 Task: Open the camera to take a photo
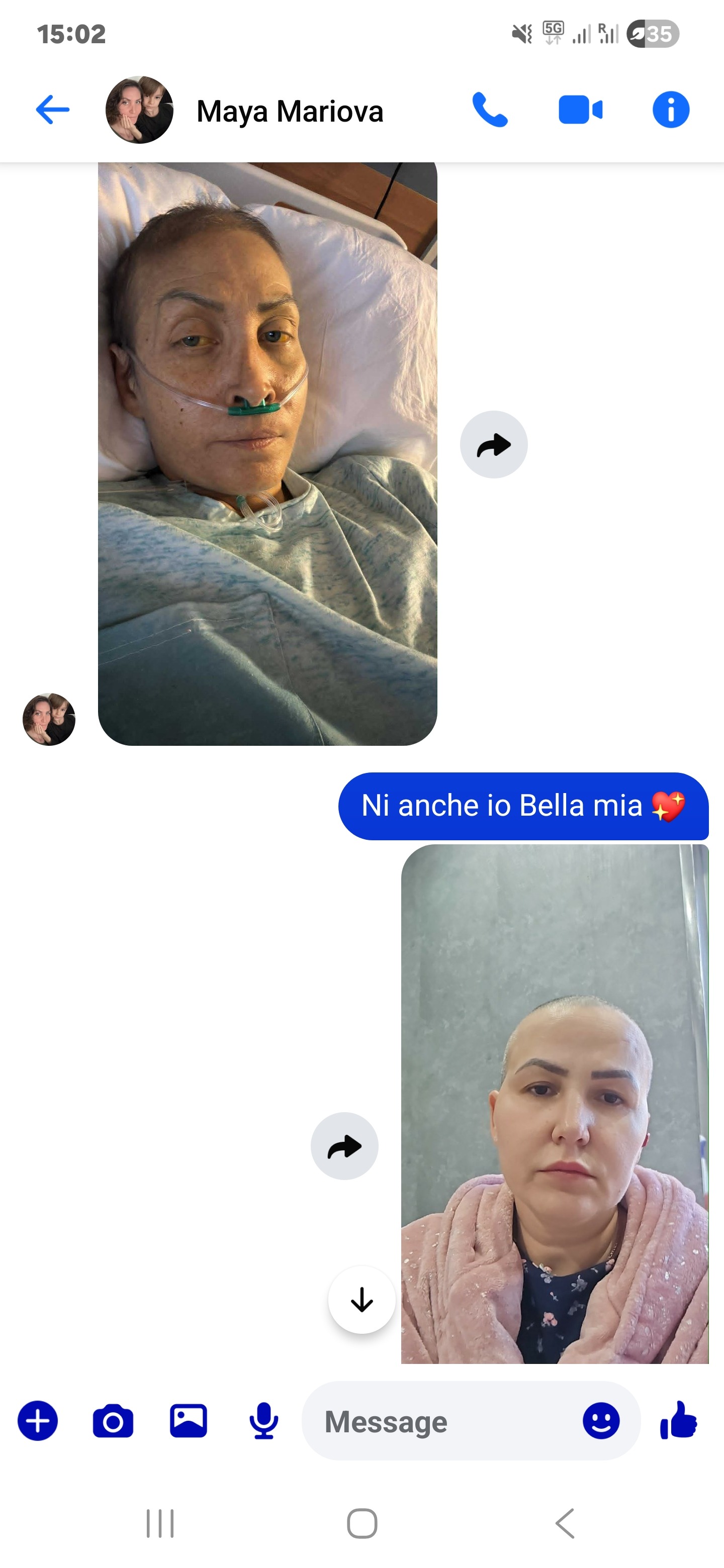[113, 1421]
